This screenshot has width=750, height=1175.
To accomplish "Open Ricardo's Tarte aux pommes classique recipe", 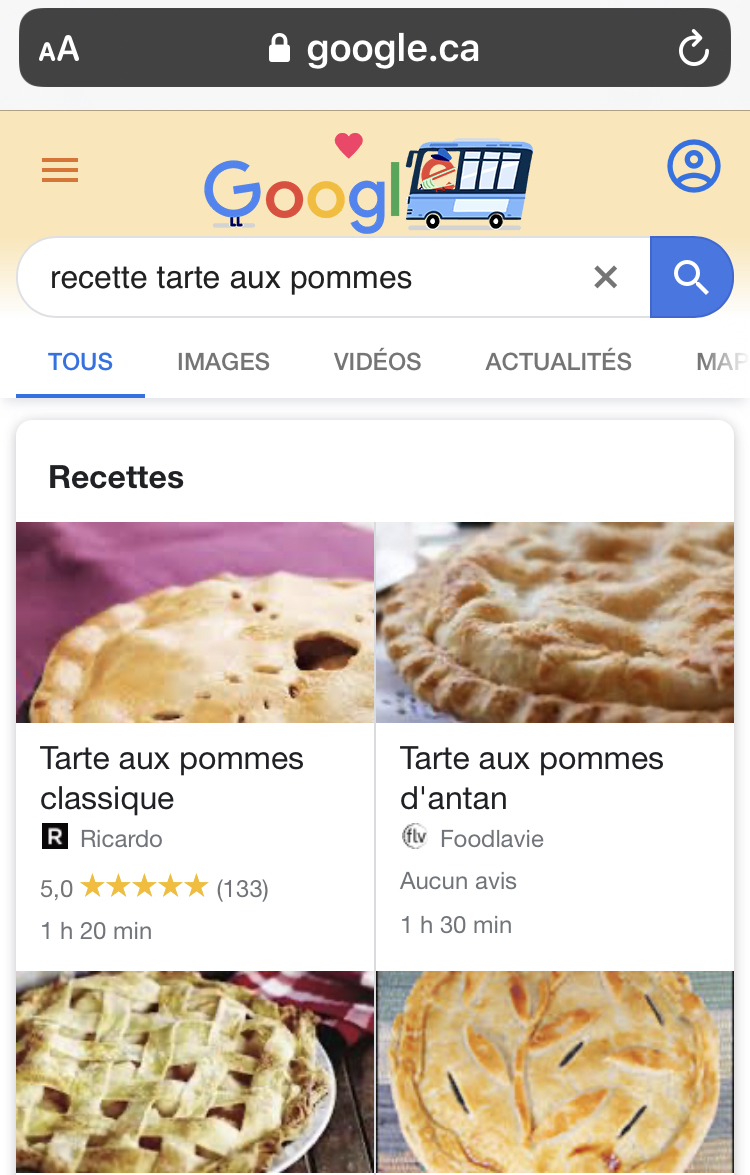I will (172, 778).
